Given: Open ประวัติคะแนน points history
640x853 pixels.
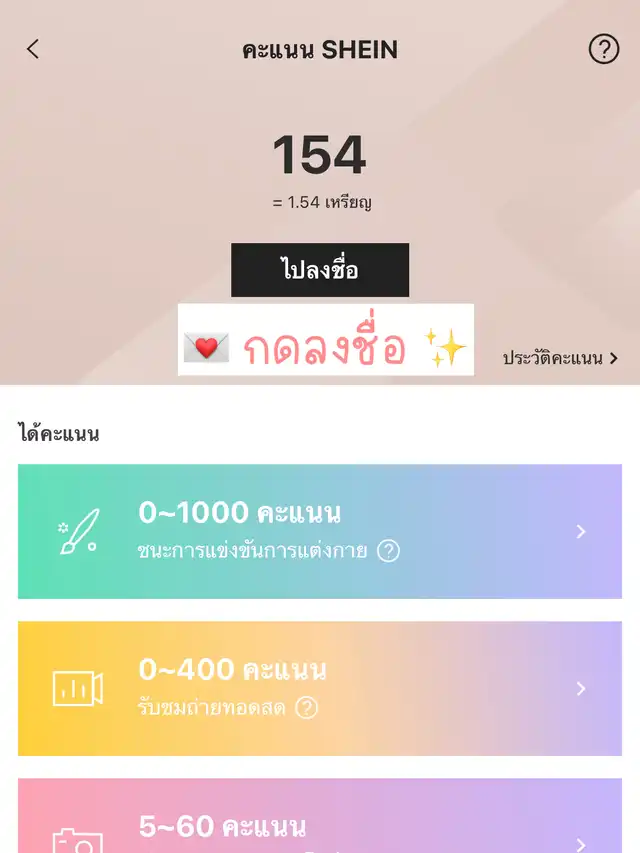Looking at the screenshot, I should point(560,358).
